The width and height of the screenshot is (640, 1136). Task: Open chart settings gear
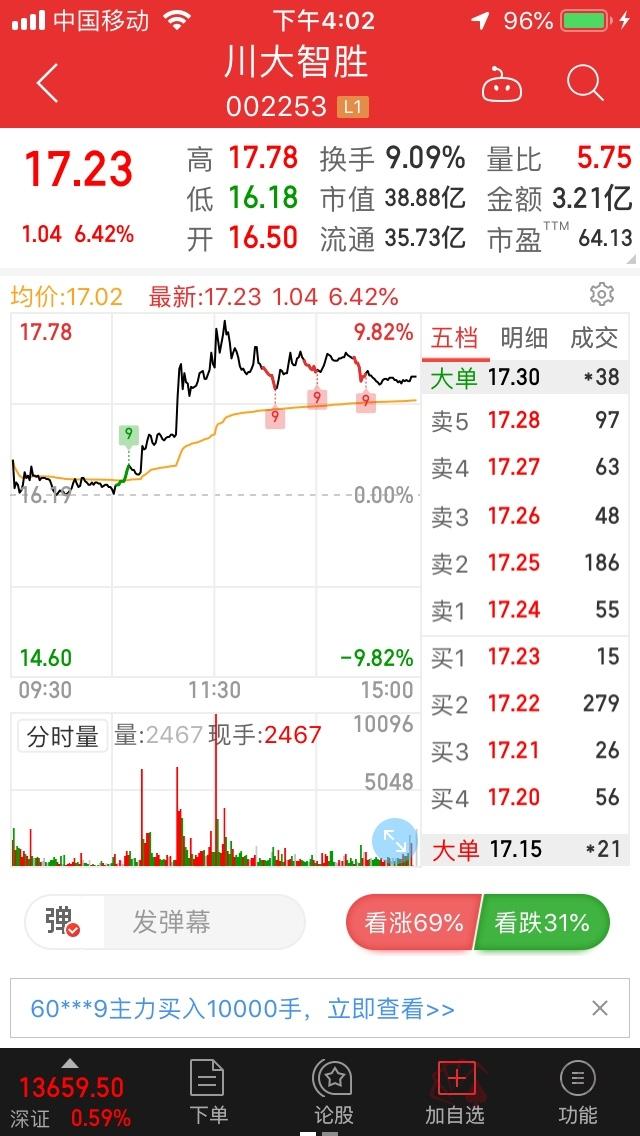pos(602,294)
